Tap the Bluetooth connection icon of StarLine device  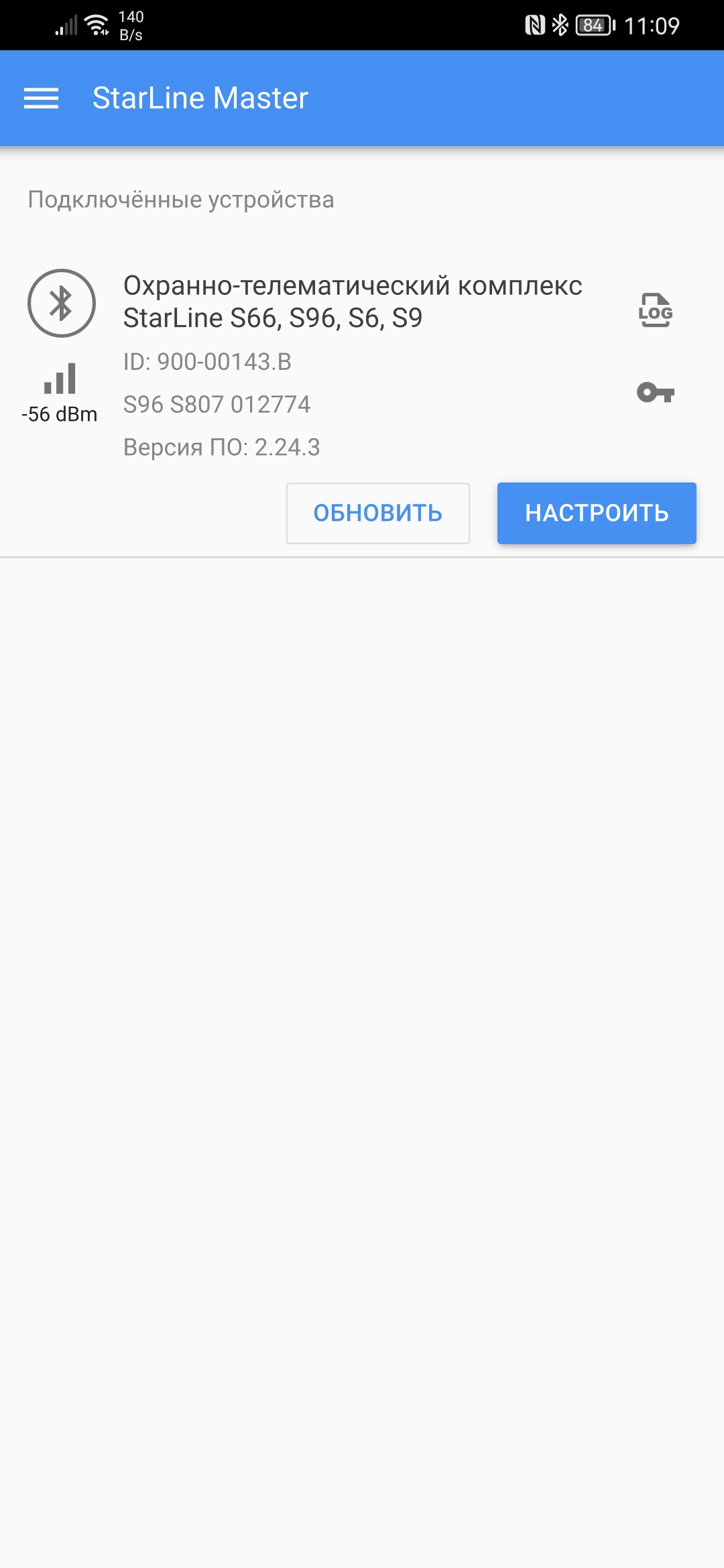pyautogui.click(x=62, y=303)
